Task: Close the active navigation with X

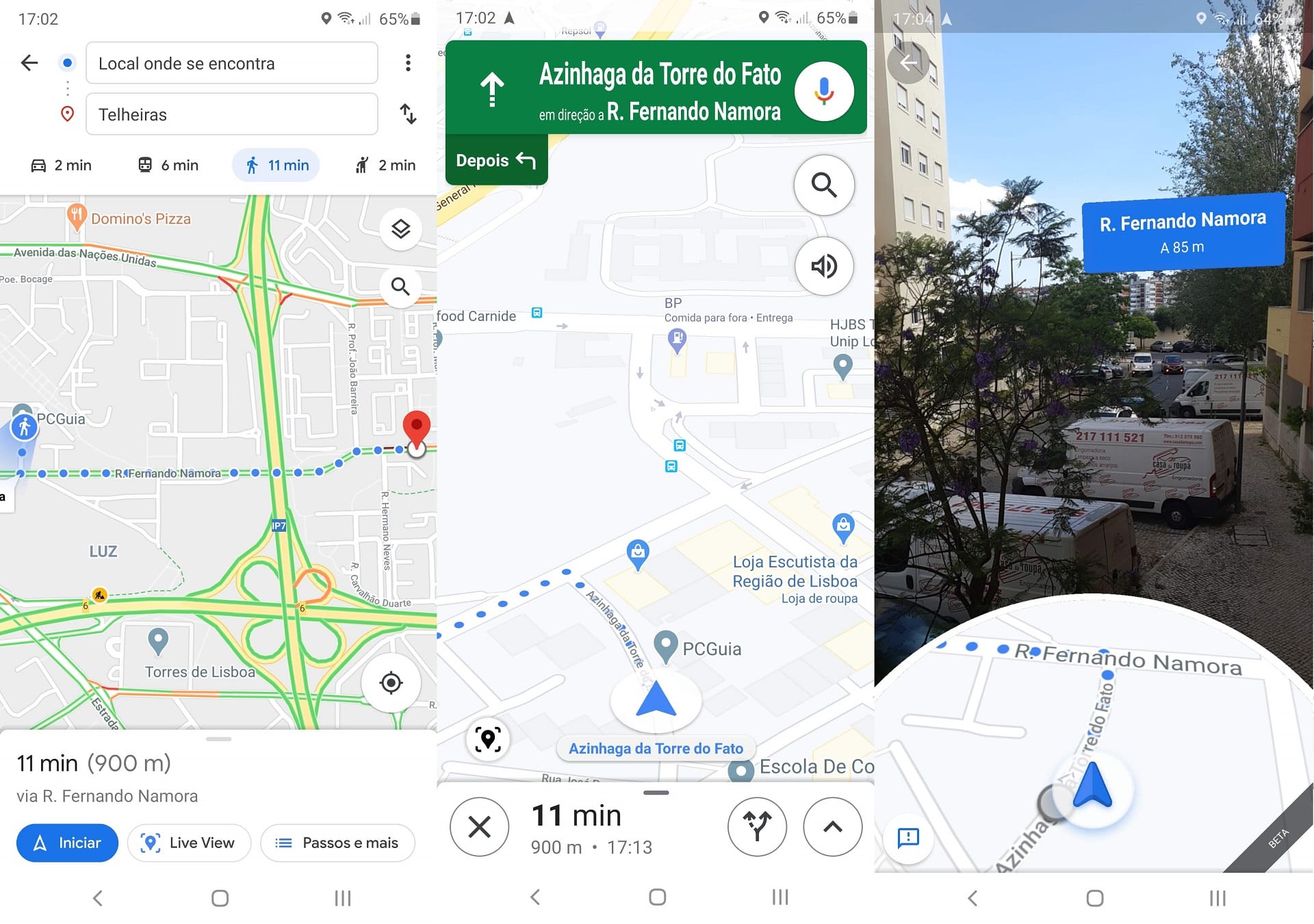Action: (x=479, y=827)
